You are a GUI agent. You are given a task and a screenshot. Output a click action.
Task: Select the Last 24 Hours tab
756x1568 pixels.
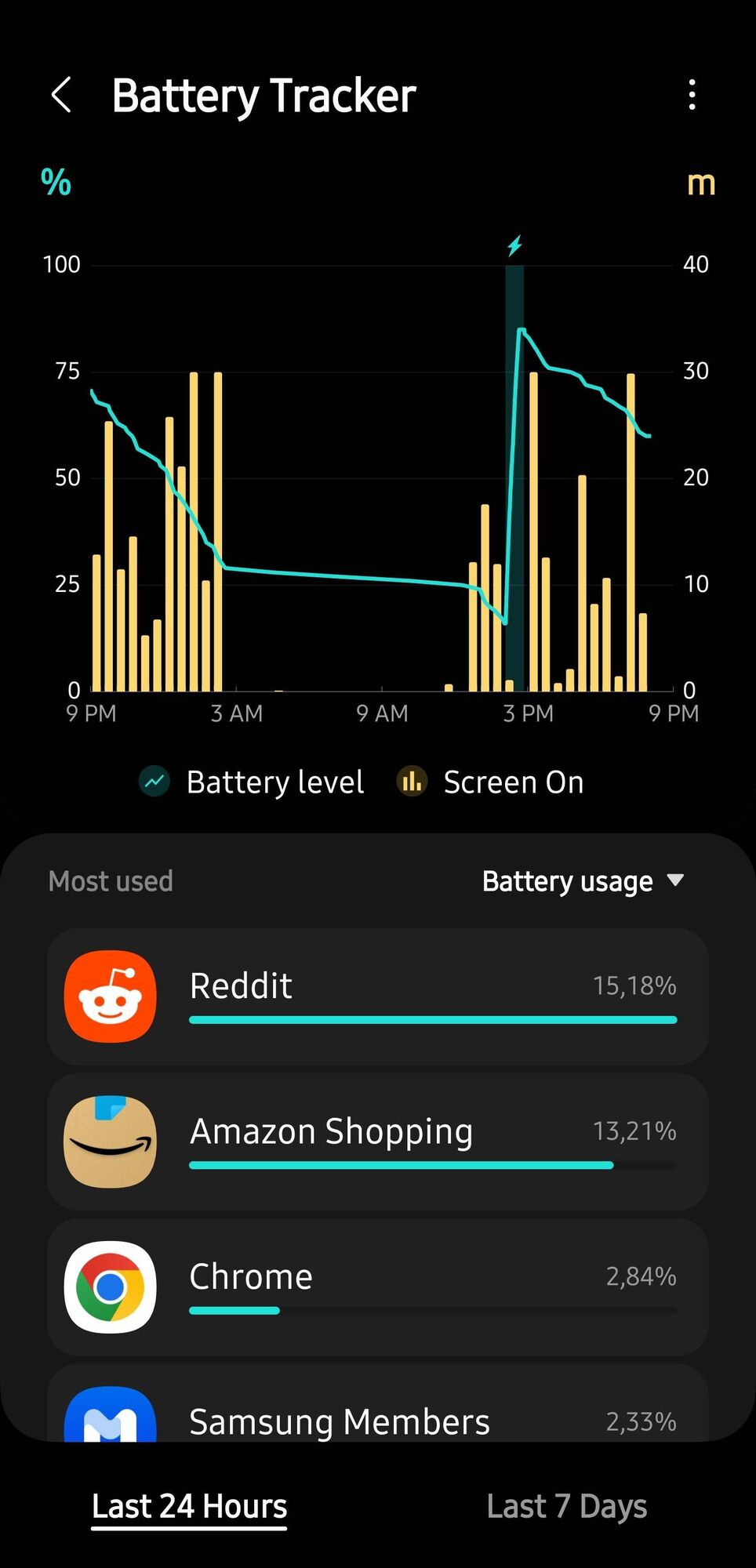pos(190,1507)
